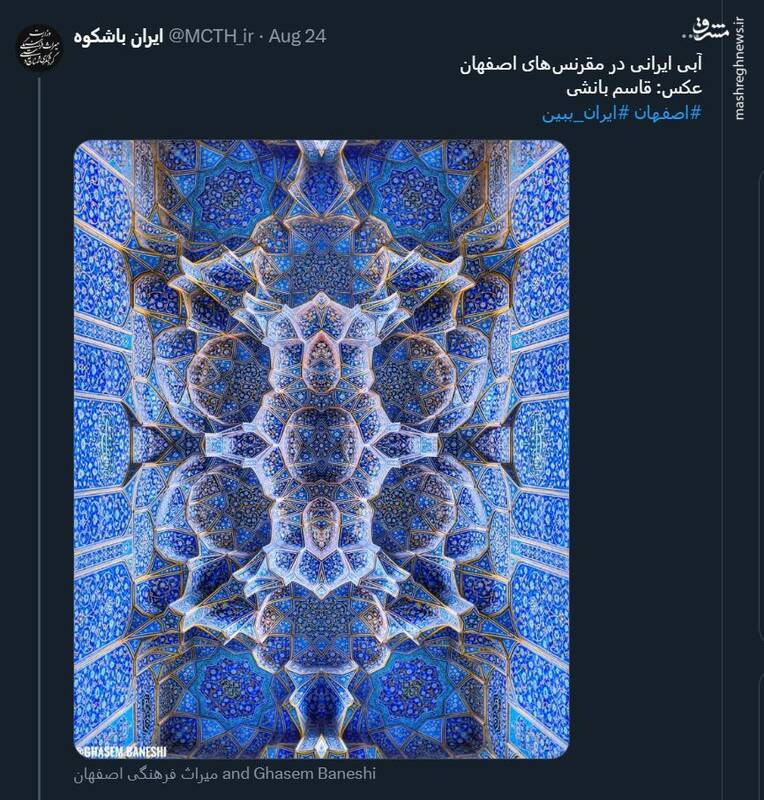Open the #اصفهان hashtag

click(x=666, y=114)
